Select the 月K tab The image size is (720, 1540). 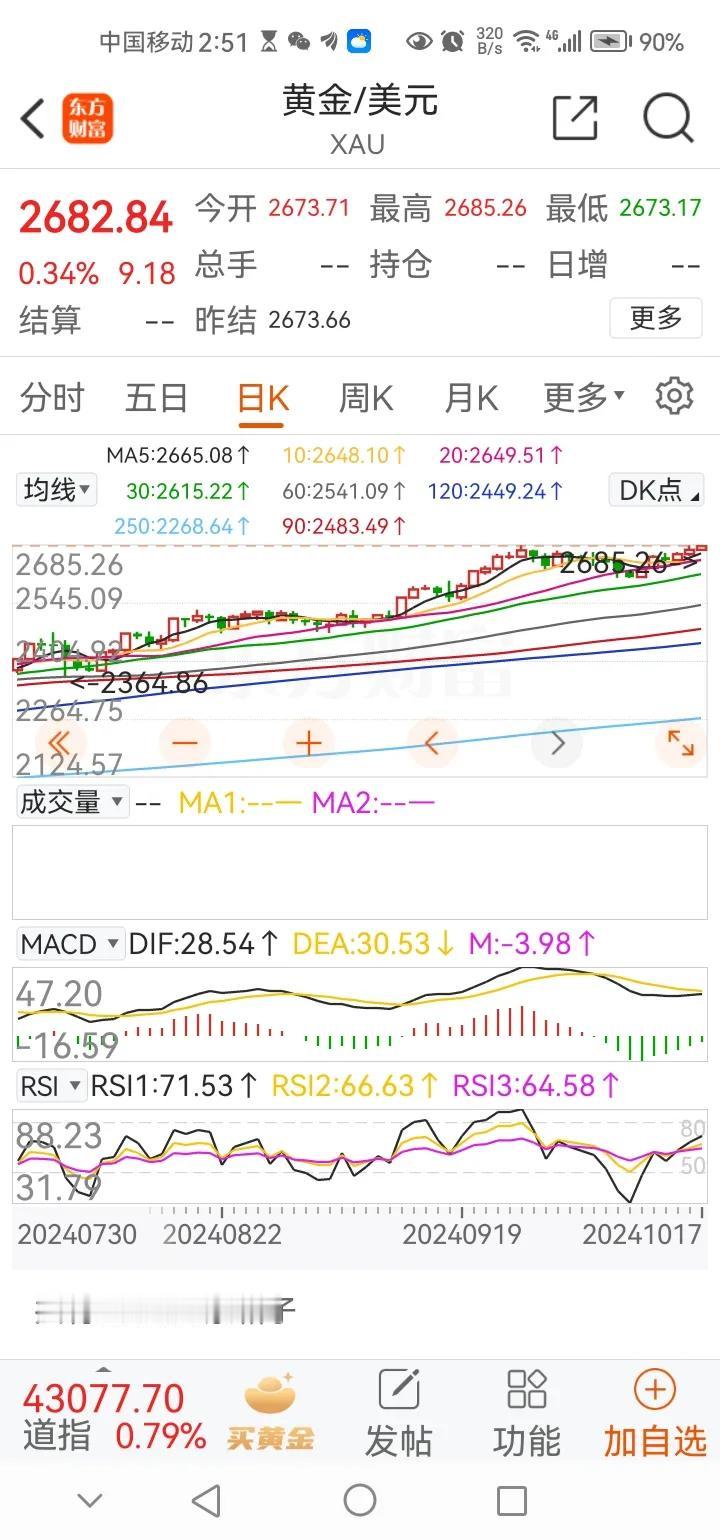pyautogui.click(x=470, y=398)
